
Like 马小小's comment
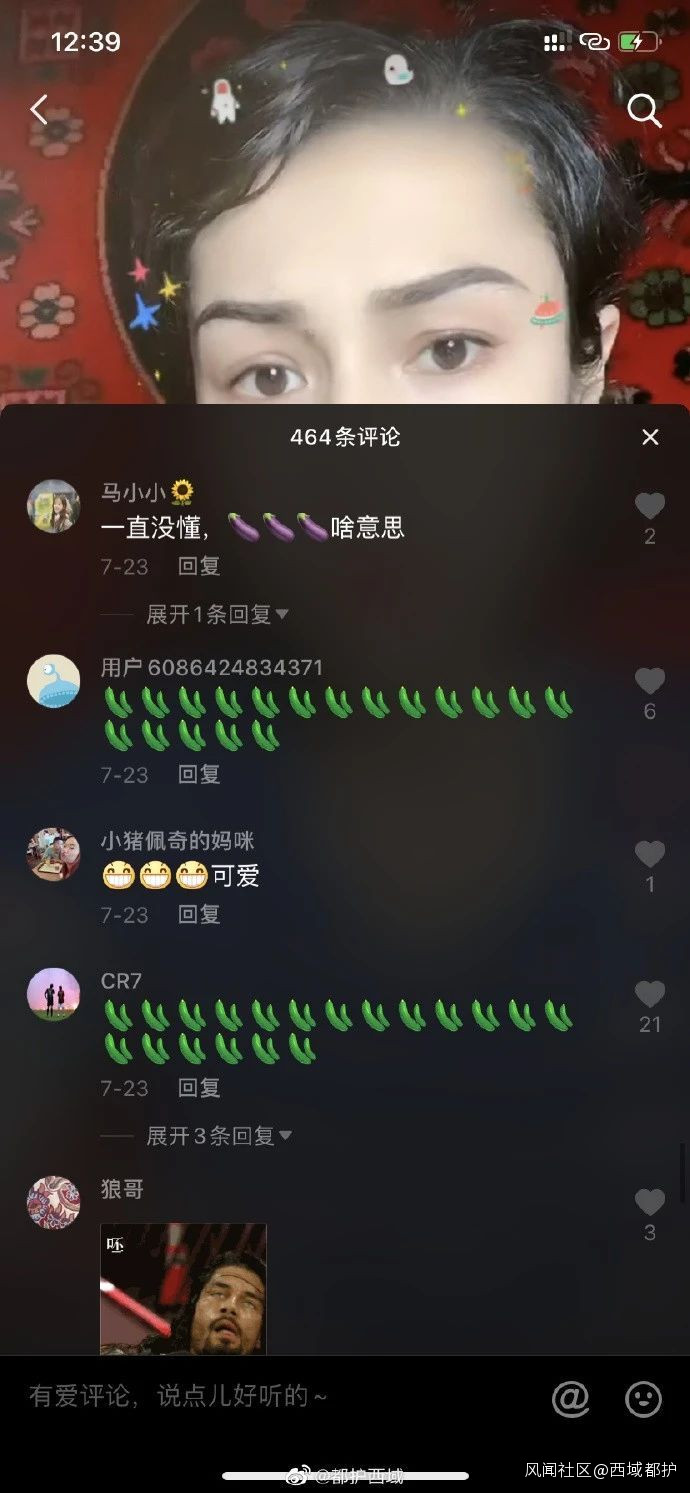coord(650,506)
